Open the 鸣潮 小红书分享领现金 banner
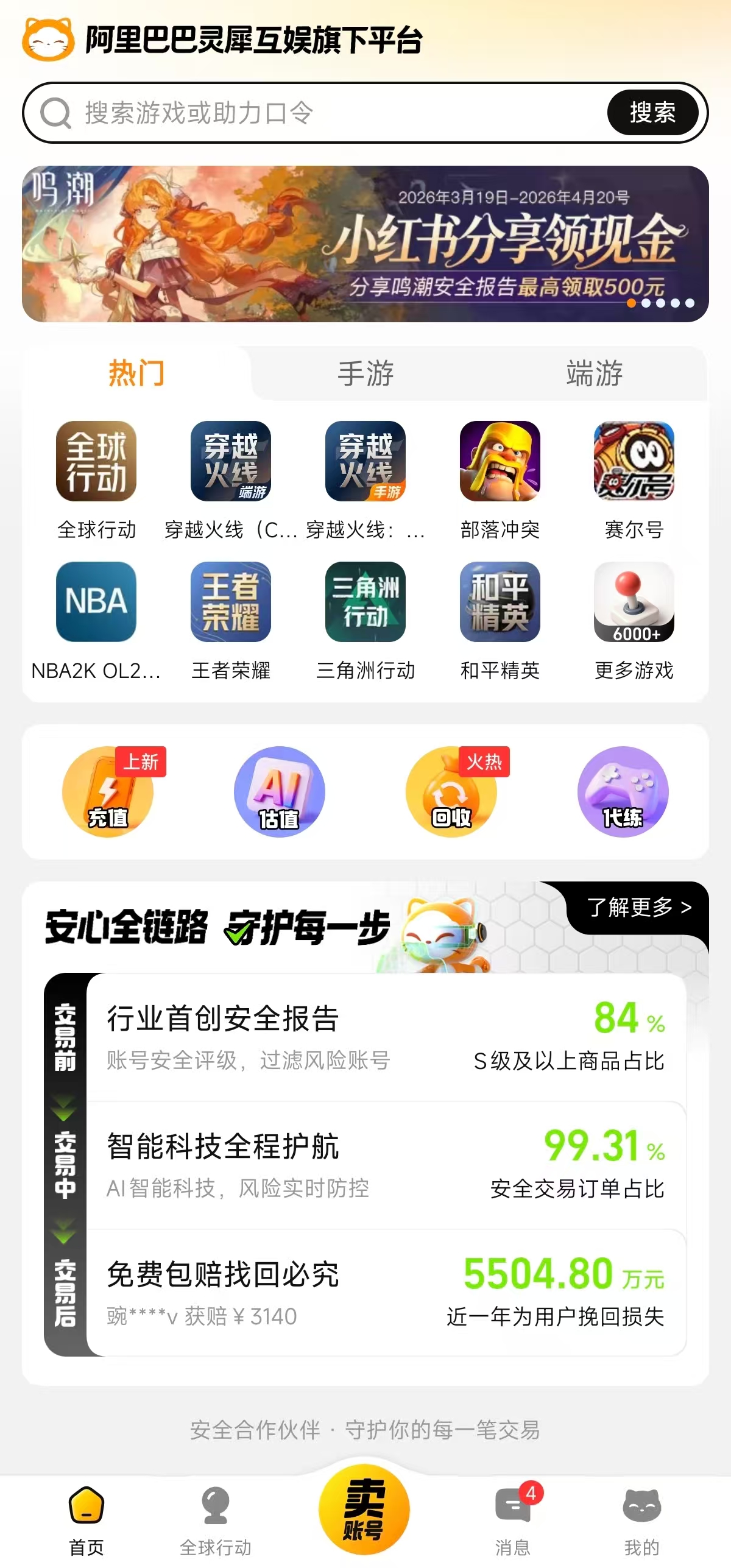The height and width of the screenshot is (1568, 731). pyautogui.click(x=365, y=244)
